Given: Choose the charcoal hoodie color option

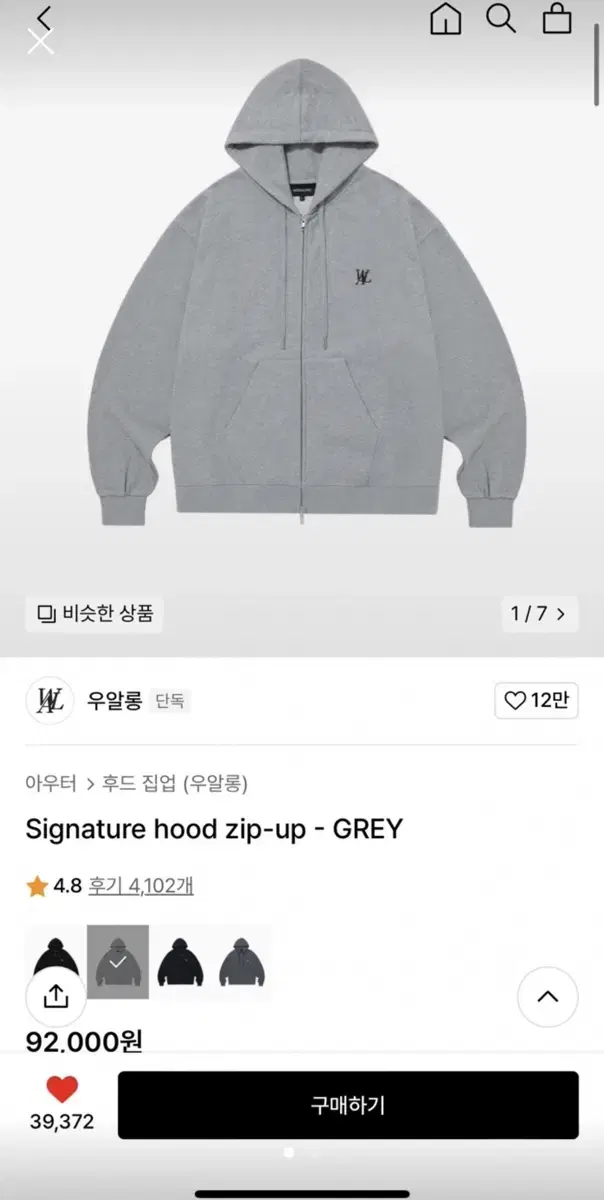Looking at the screenshot, I should click(x=241, y=961).
